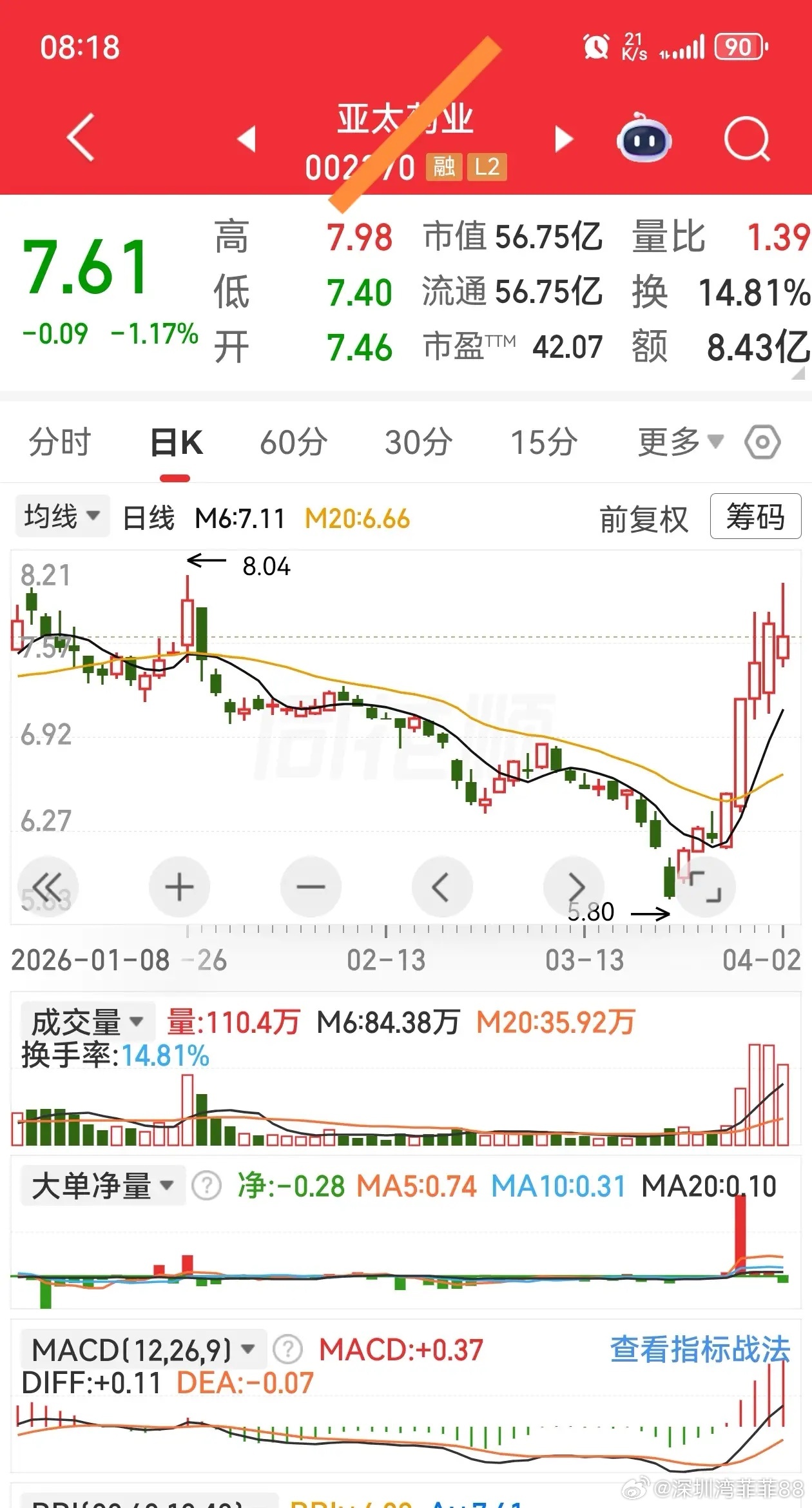This screenshot has height=1508, width=812.
Task: Switch to the next stock
Action: [564, 139]
